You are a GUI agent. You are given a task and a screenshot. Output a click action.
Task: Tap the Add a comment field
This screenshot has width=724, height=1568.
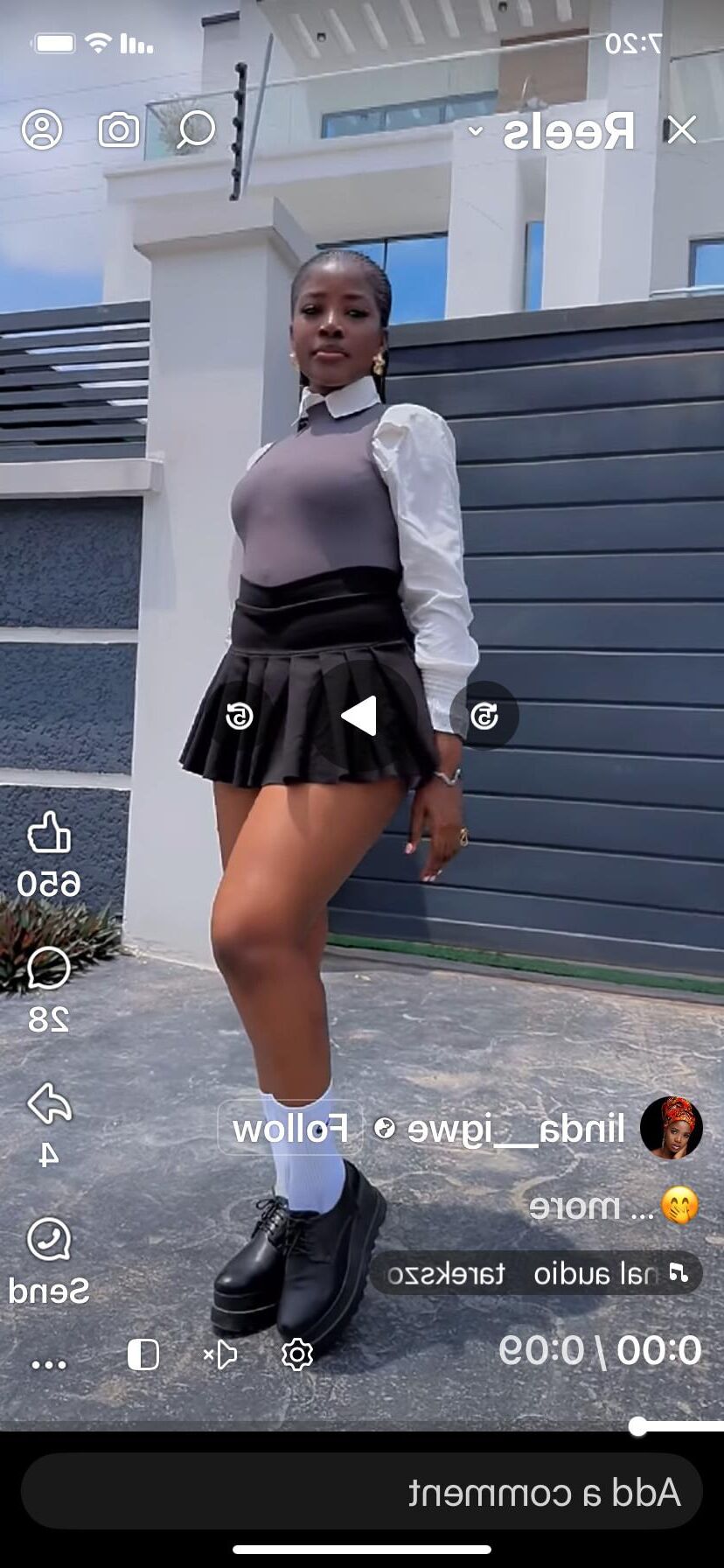click(362, 1492)
